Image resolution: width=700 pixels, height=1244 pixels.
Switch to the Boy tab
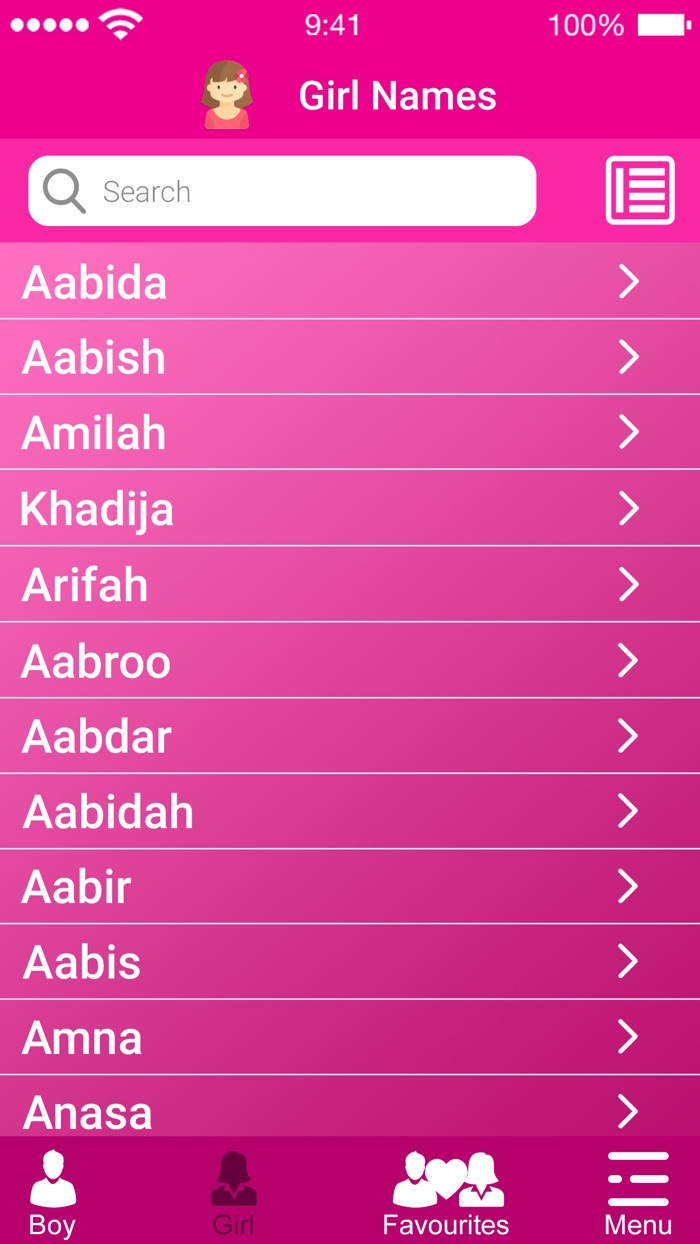click(x=52, y=1193)
